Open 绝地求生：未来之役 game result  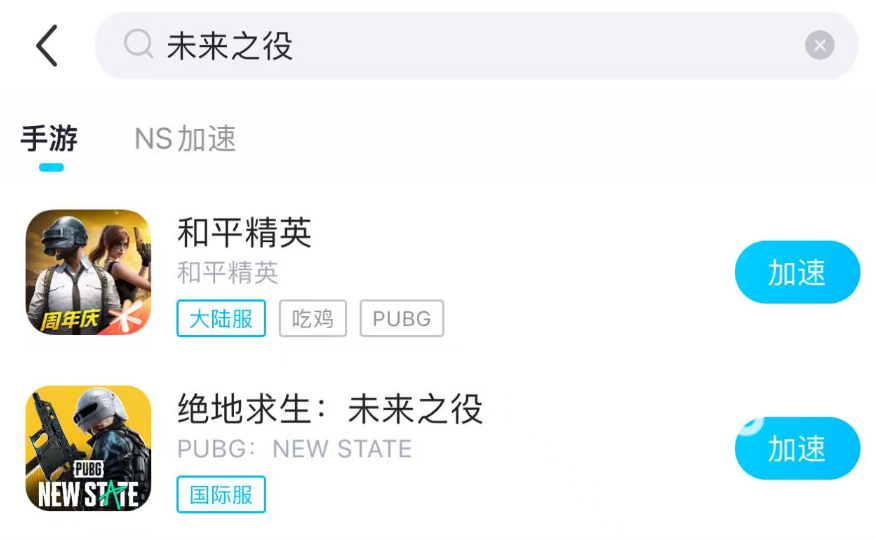(330, 409)
